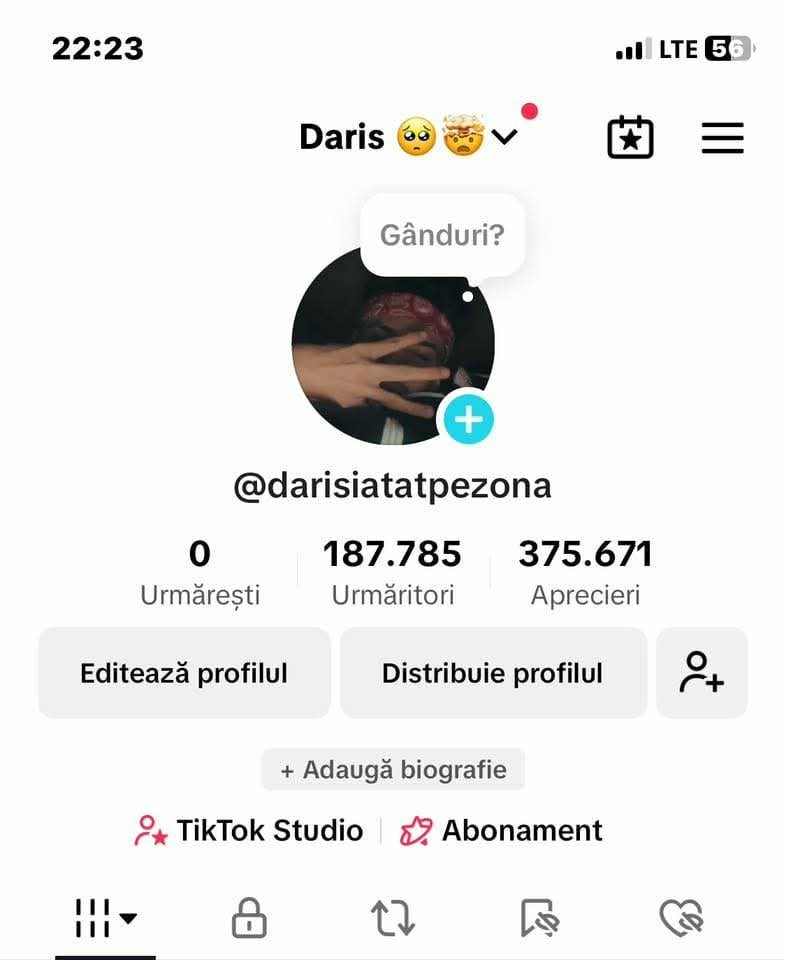Screen dimensions: 786x960
Task: Switch to the videos grid tab
Action: coord(105,917)
